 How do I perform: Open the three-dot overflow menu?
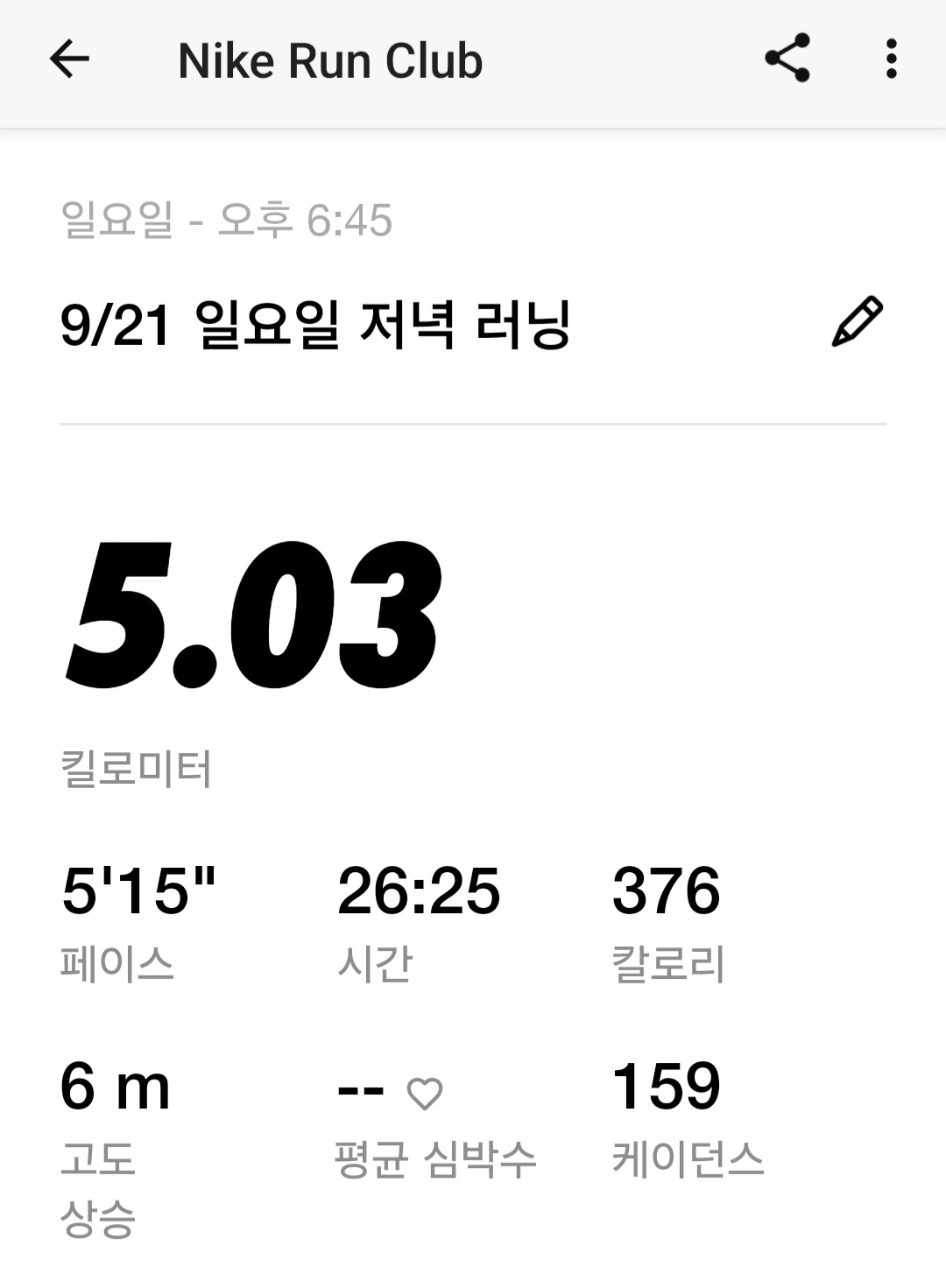tap(891, 59)
